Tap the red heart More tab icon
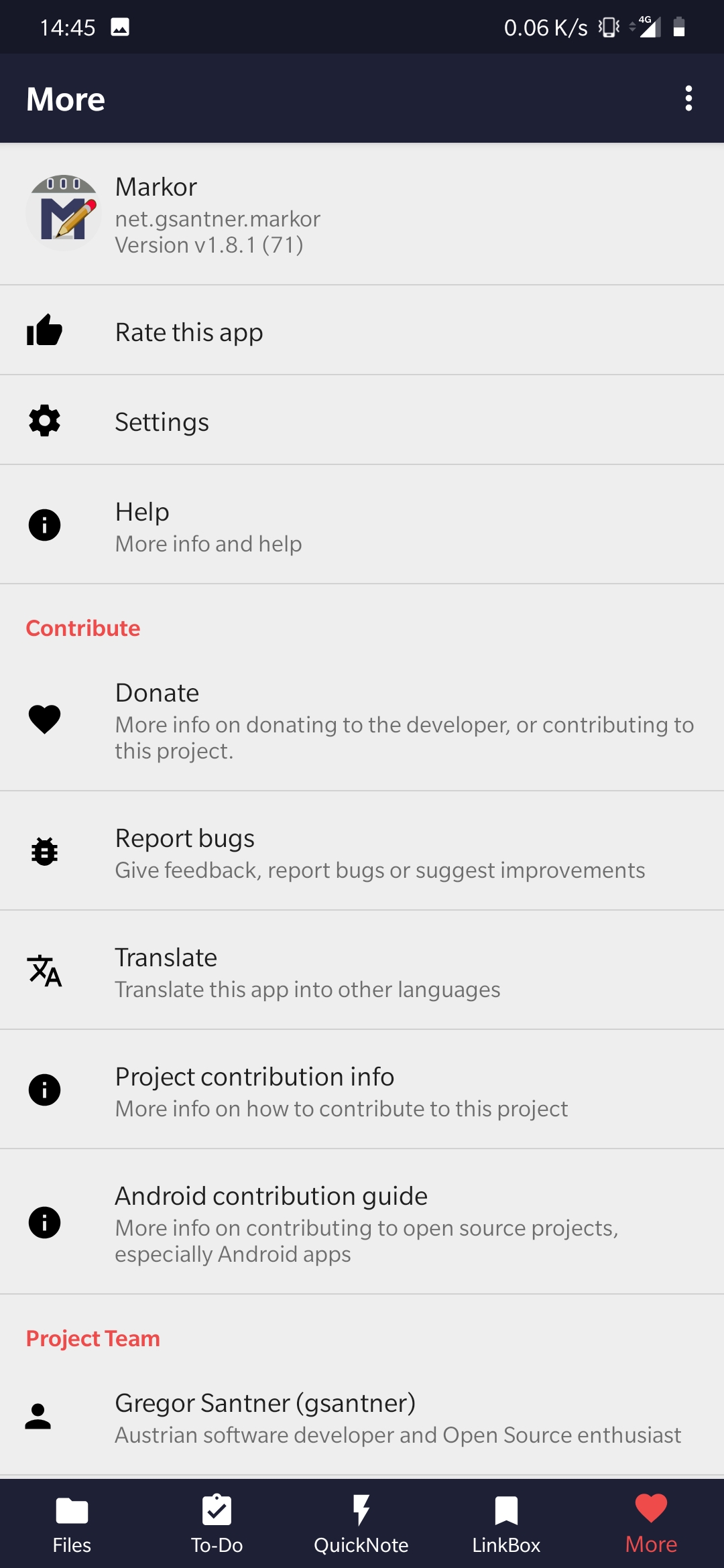The width and height of the screenshot is (724, 1568). (650, 1516)
